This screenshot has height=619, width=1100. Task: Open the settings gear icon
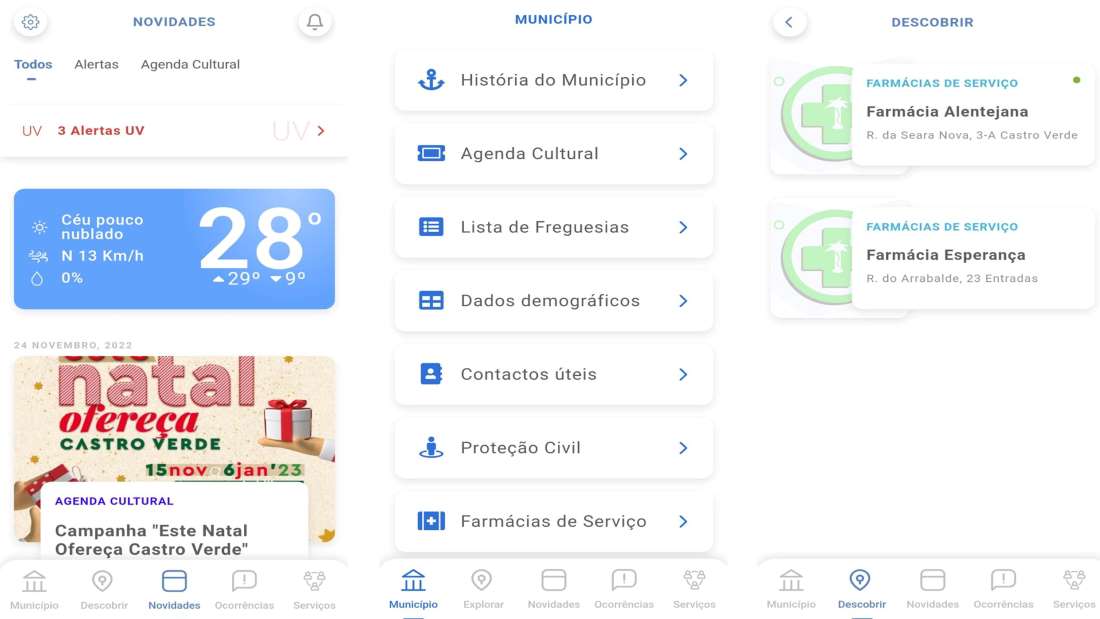pos(31,22)
